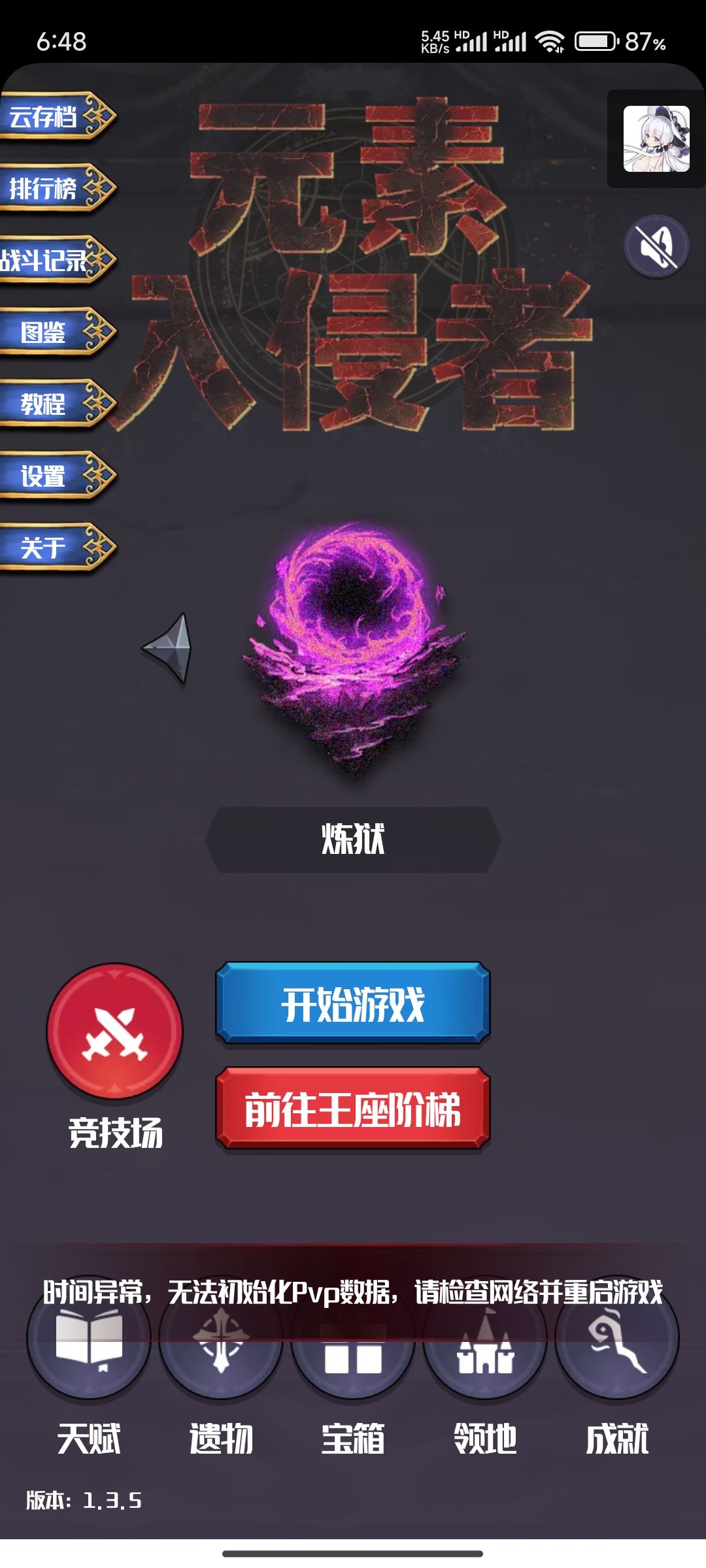Open the 云存档 cloud save menu
706x1568 pixels.
point(58,117)
